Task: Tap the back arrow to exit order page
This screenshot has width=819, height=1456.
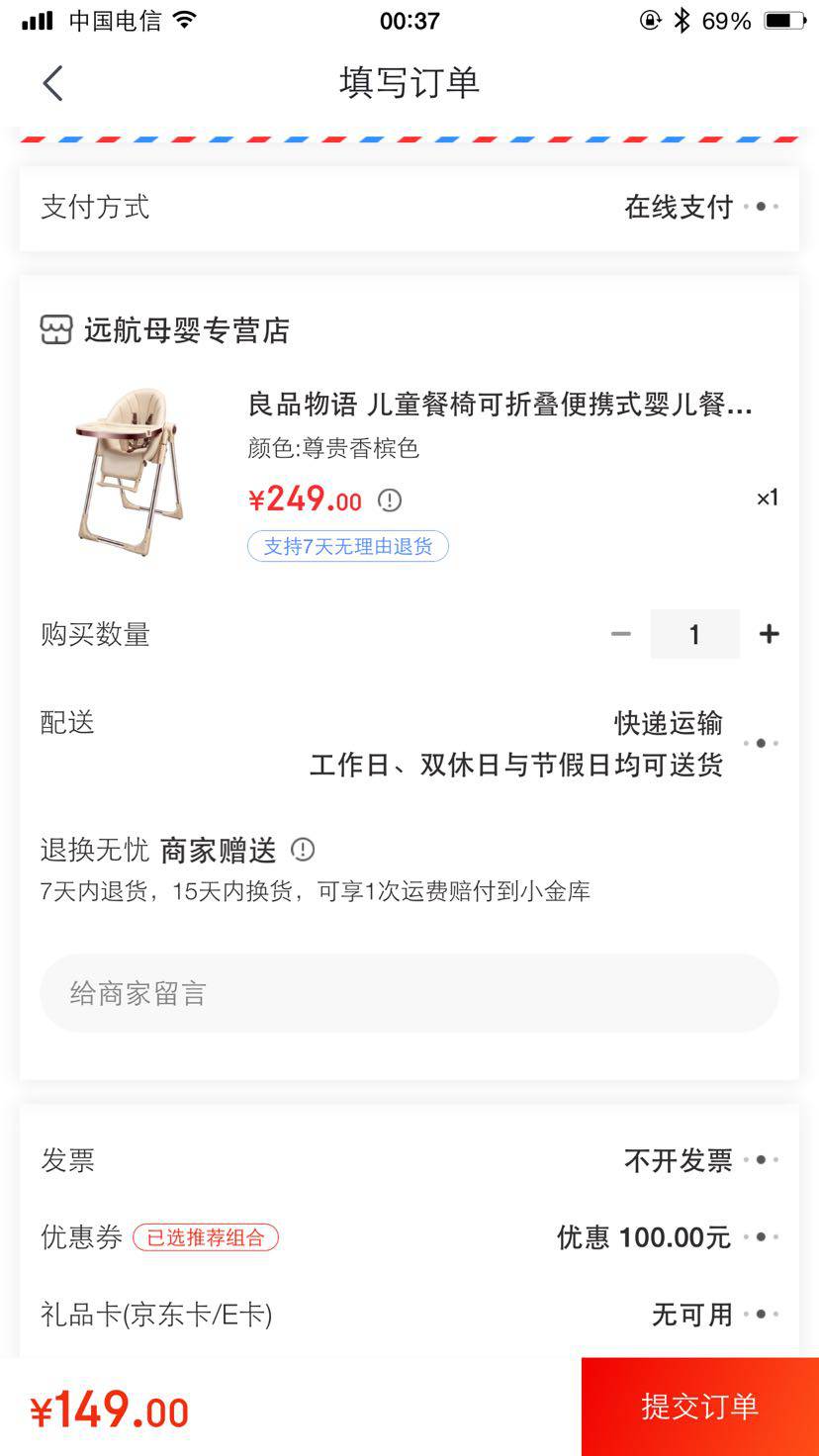Action: click(53, 83)
